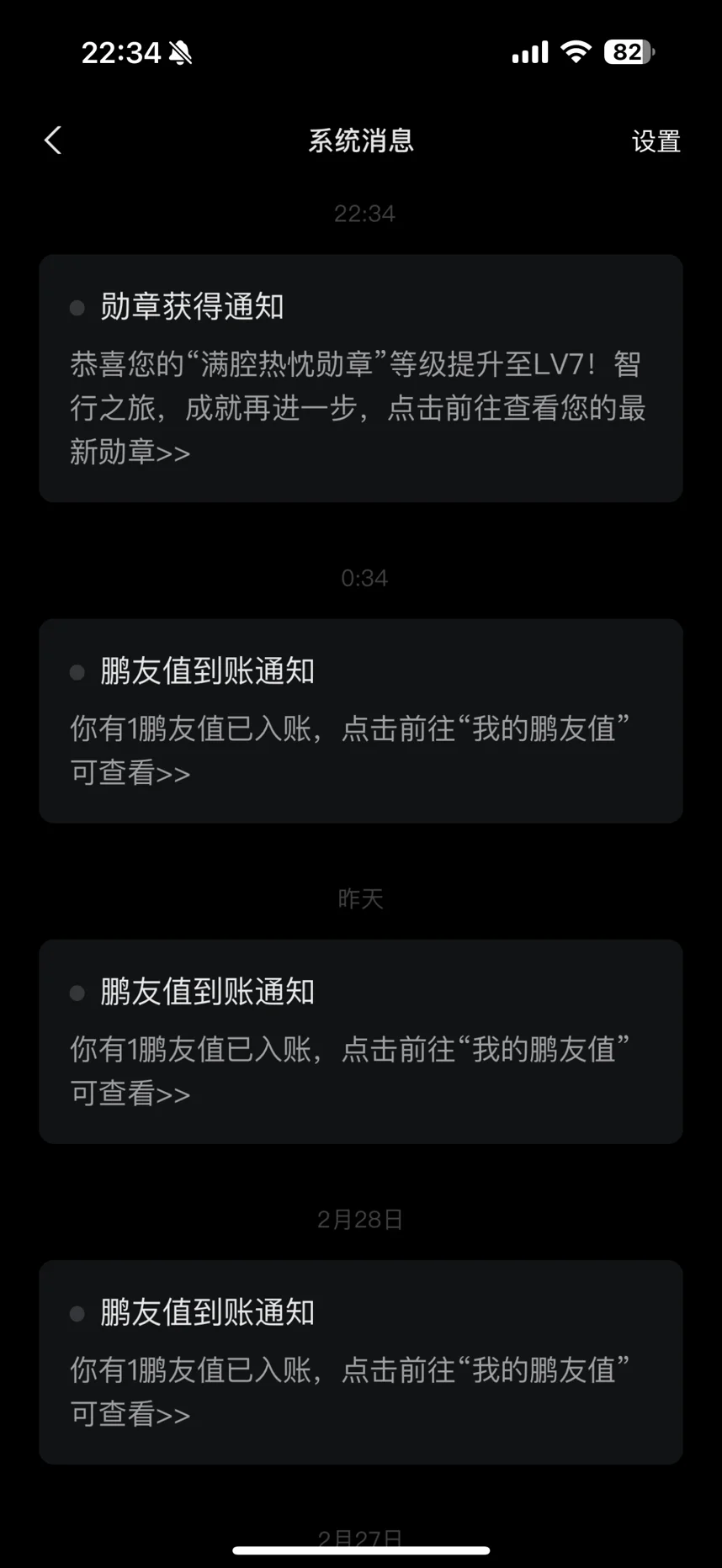Open the 勋章获得通知 message card
722x1568 pixels.
(x=361, y=379)
